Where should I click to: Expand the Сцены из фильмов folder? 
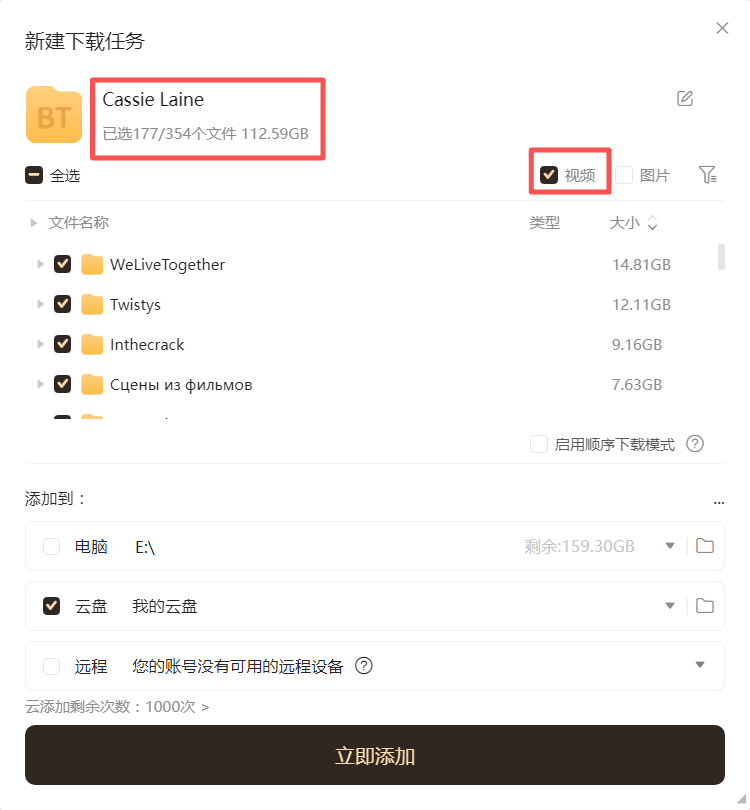[x=41, y=384]
